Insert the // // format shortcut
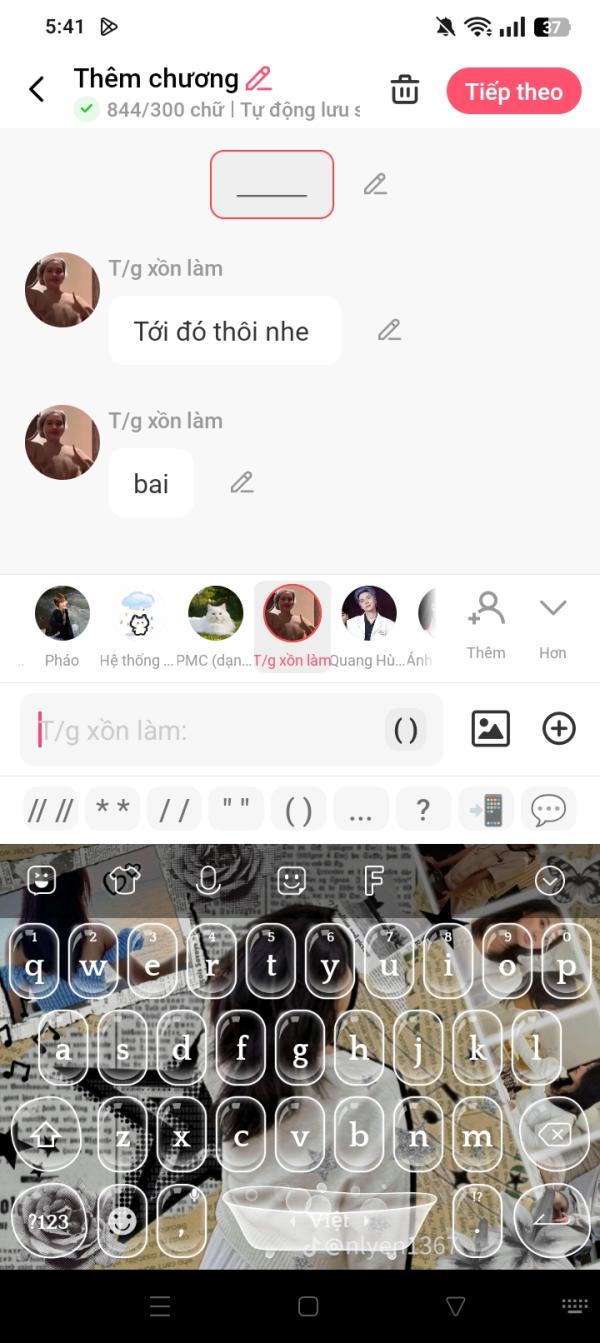The image size is (600, 1343). coord(51,809)
